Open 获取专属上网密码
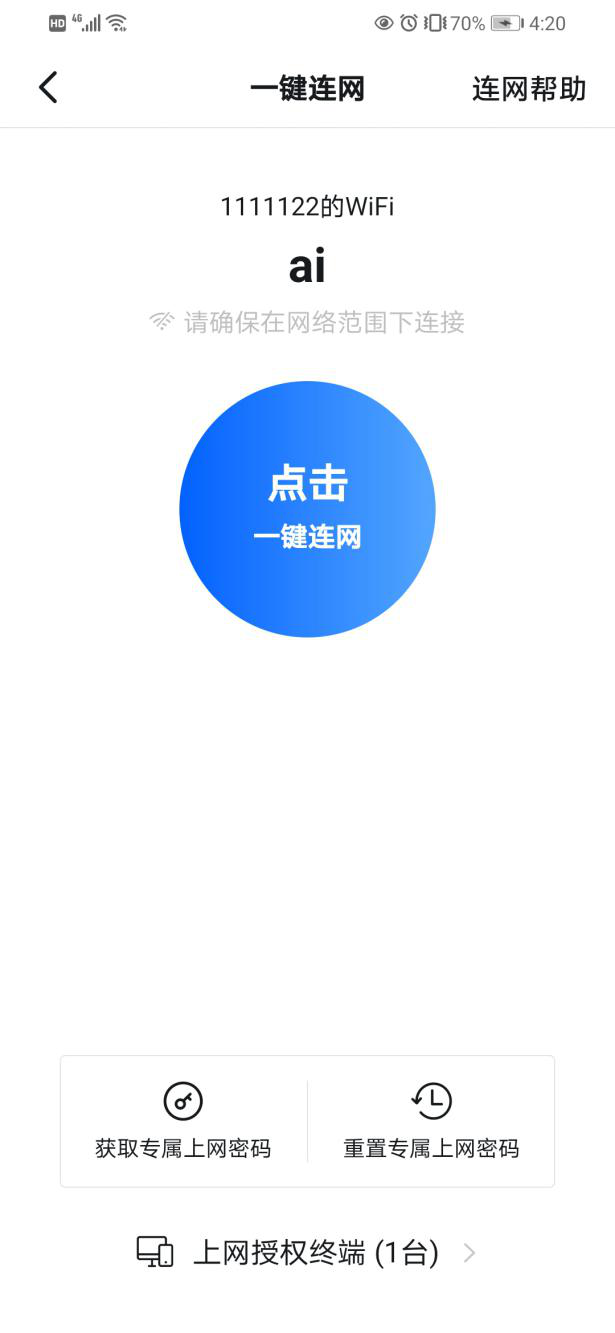Image resolution: width=615 pixels, height=1333 pixels. click(x=183, y=1121)
